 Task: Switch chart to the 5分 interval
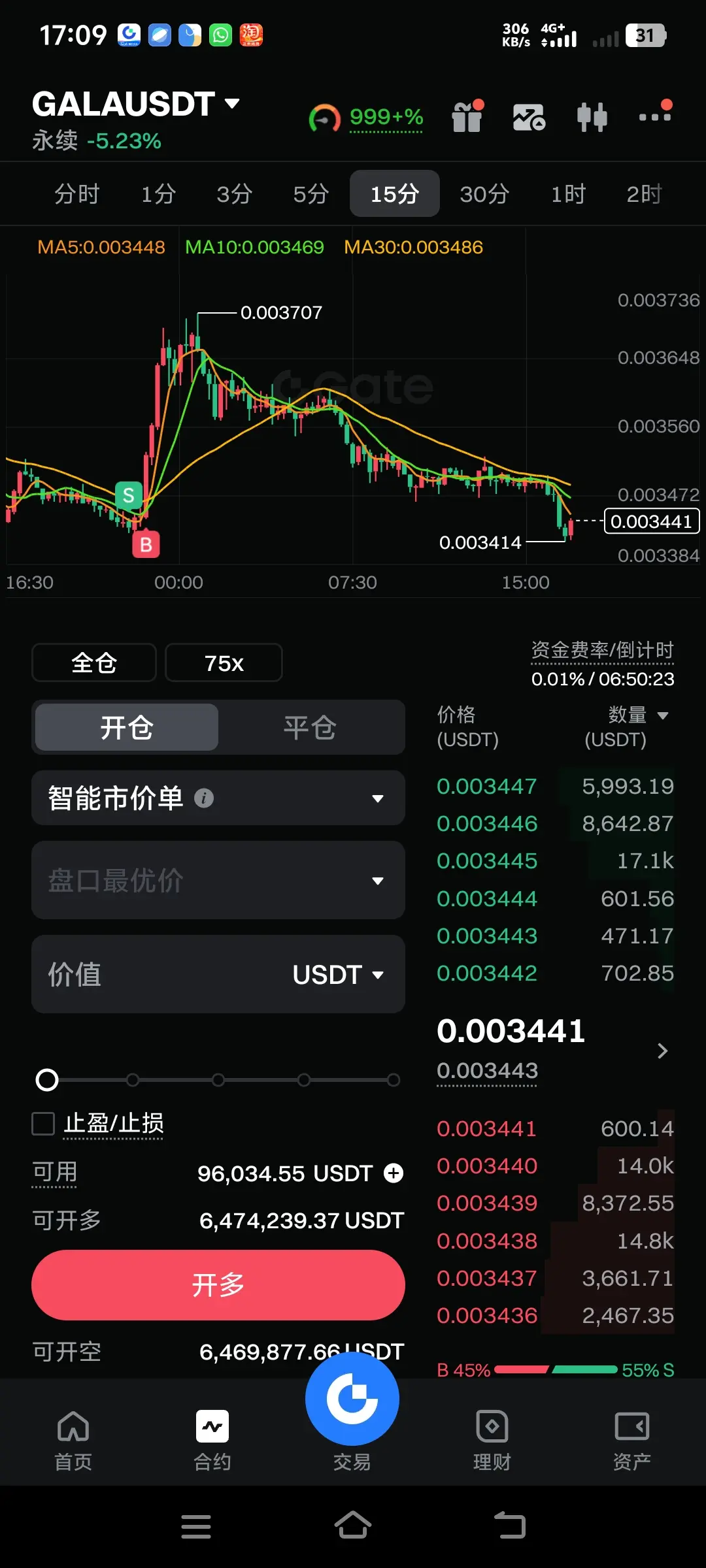[x=311, y=194]
